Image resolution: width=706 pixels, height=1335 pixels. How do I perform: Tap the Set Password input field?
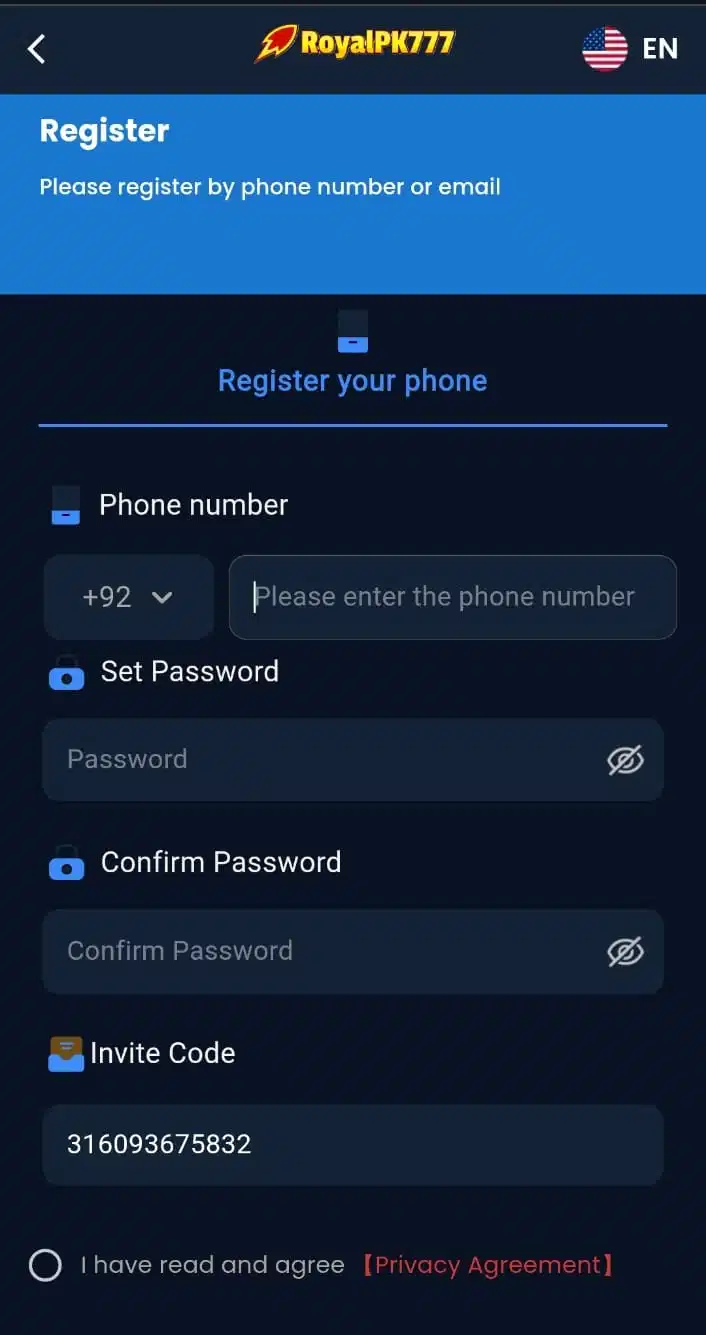pos(320,759)
